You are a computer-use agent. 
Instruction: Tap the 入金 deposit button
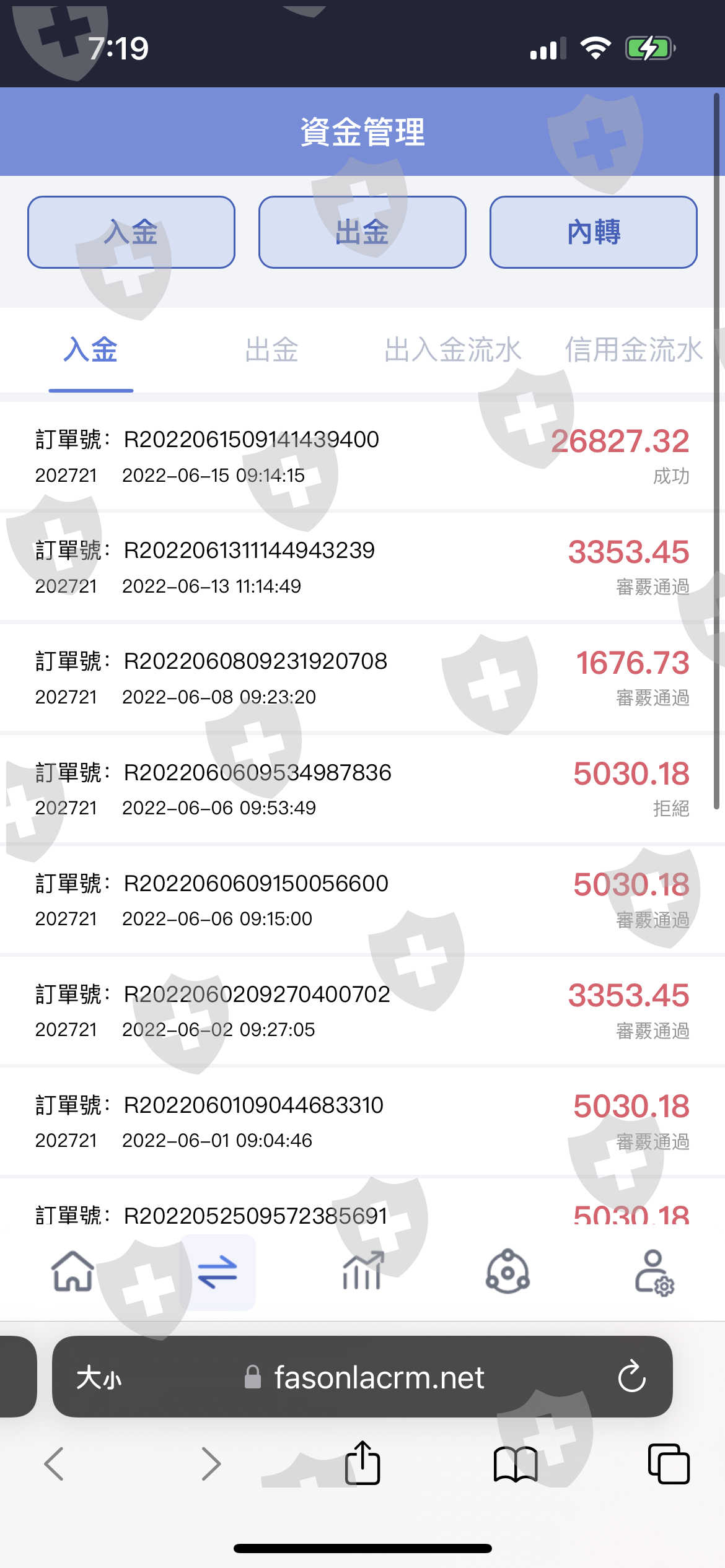(131, 232)
